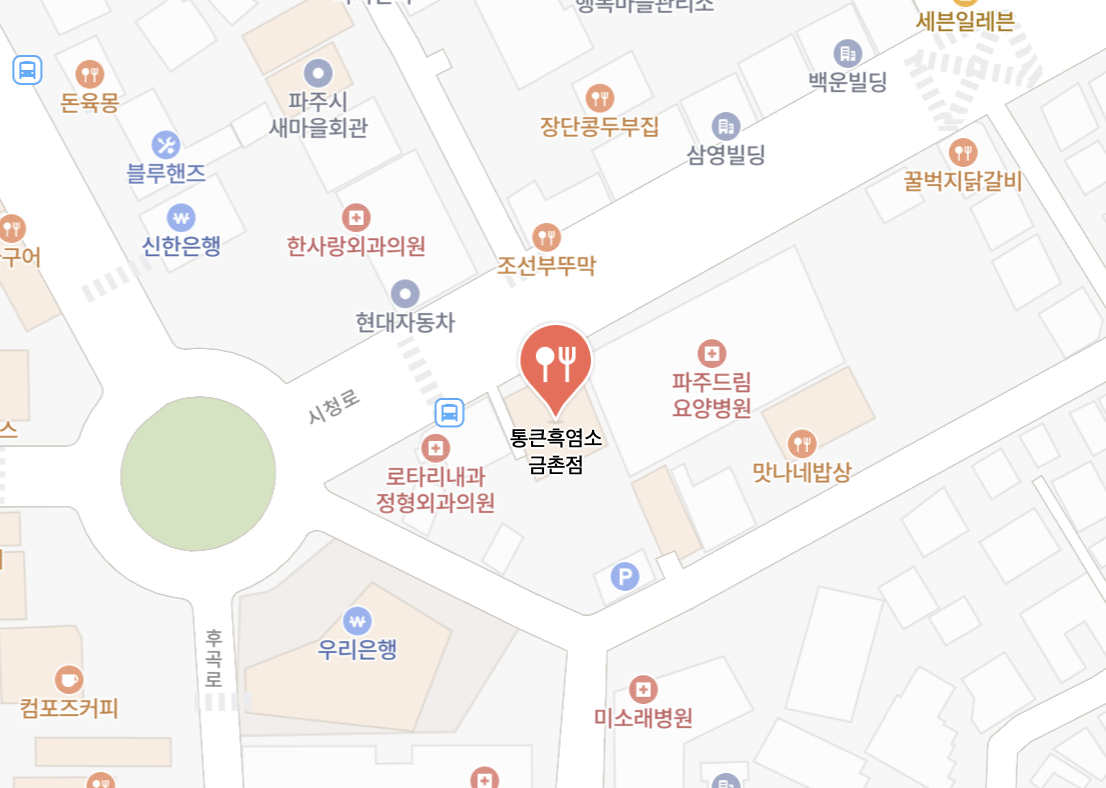This screenshot has width=1106, height=788.
Task: Open the 한사랑외과의원 clinic marker
Action: click(x=356, y=217)
